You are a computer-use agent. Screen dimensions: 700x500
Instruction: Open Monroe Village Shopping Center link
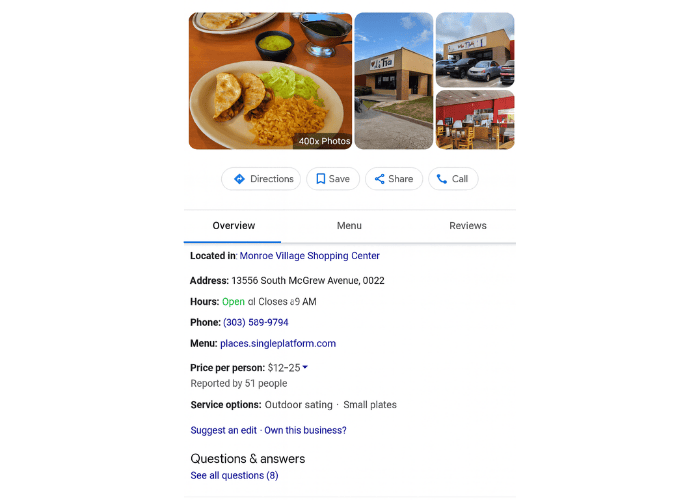tap(309, 256)
